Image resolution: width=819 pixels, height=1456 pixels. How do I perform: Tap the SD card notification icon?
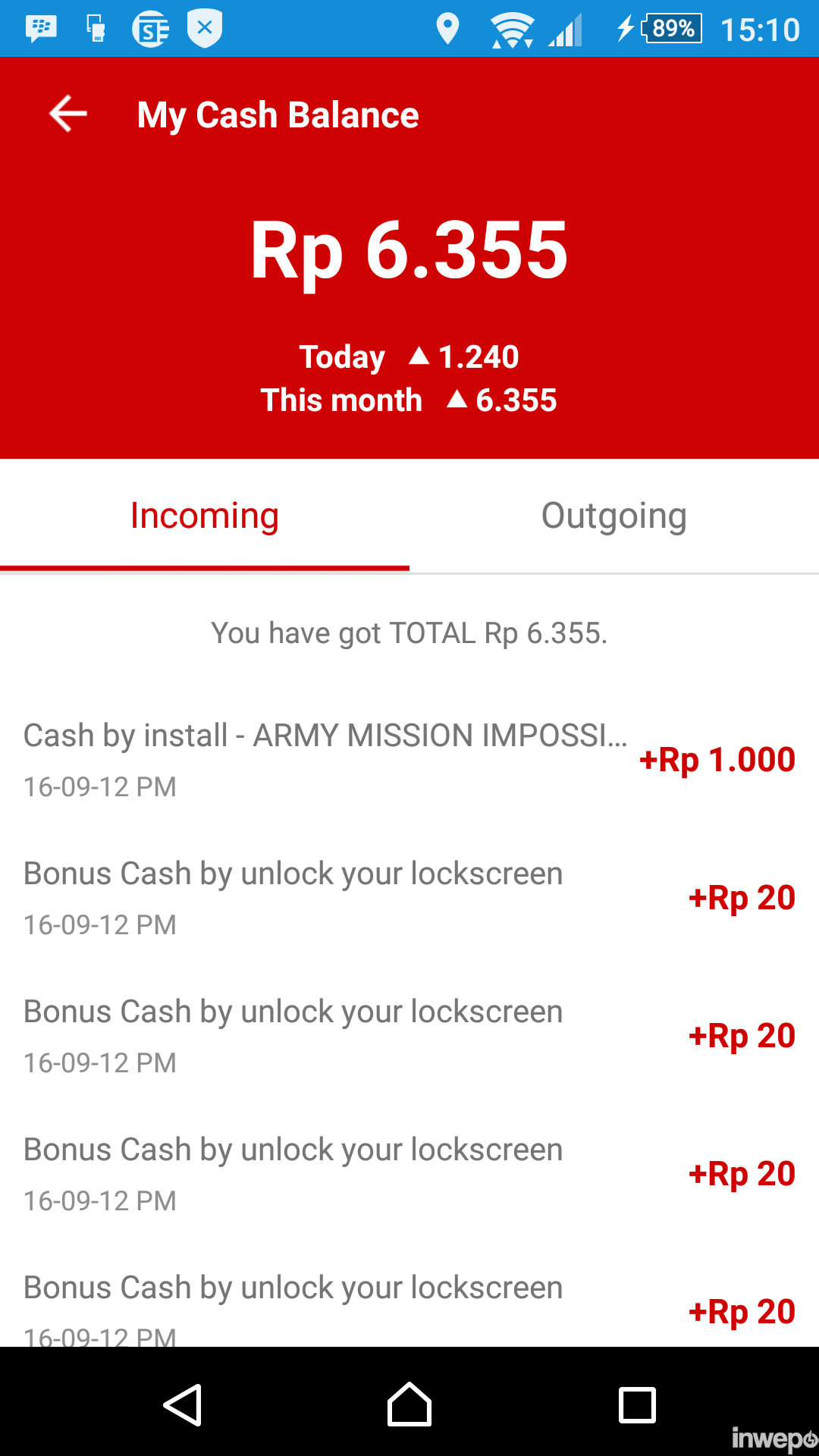[95, 28]
